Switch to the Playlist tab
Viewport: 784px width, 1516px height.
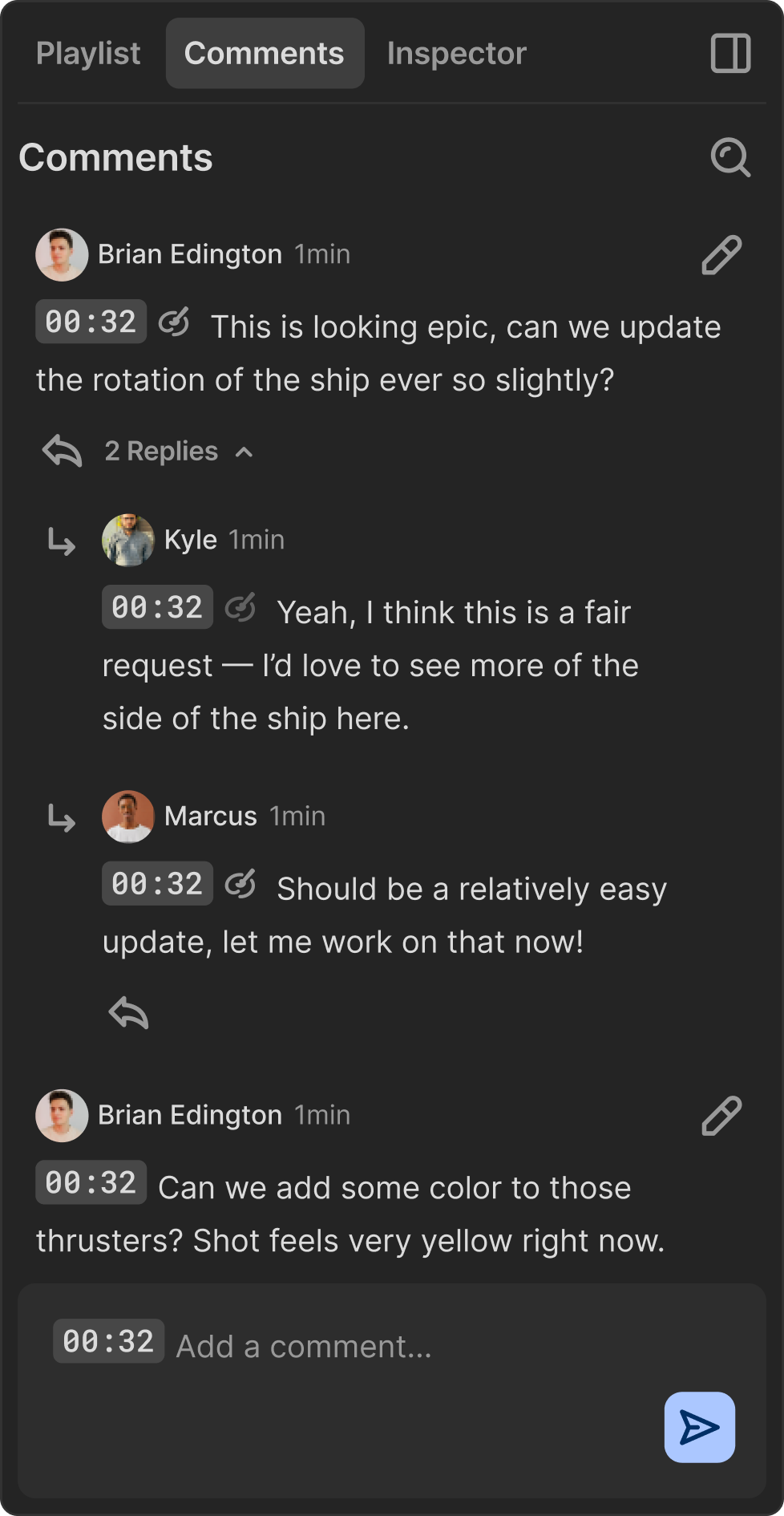click(x=88, y=54)
